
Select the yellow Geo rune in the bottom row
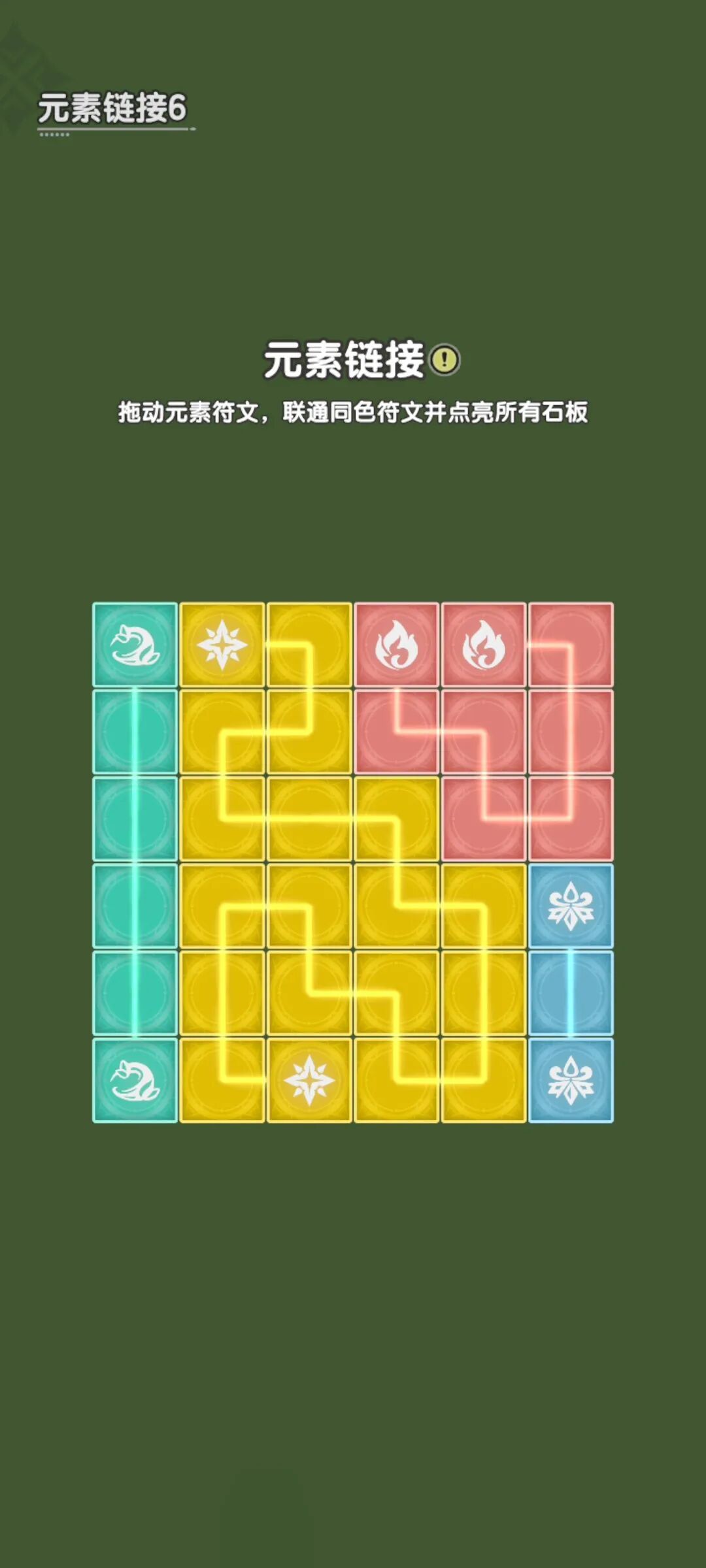[309, 1081]
